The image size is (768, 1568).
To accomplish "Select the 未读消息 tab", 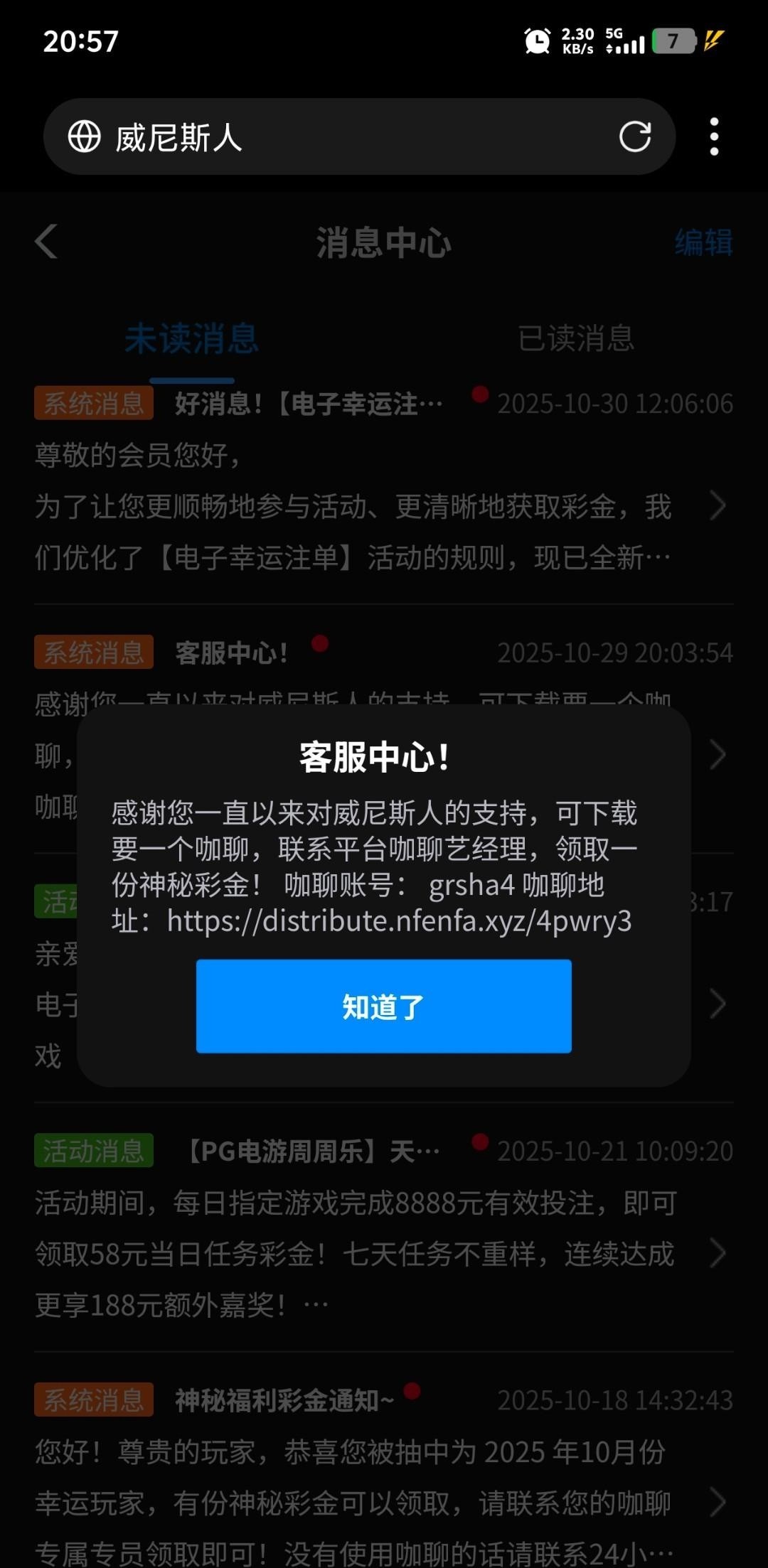I will (191, 338).
